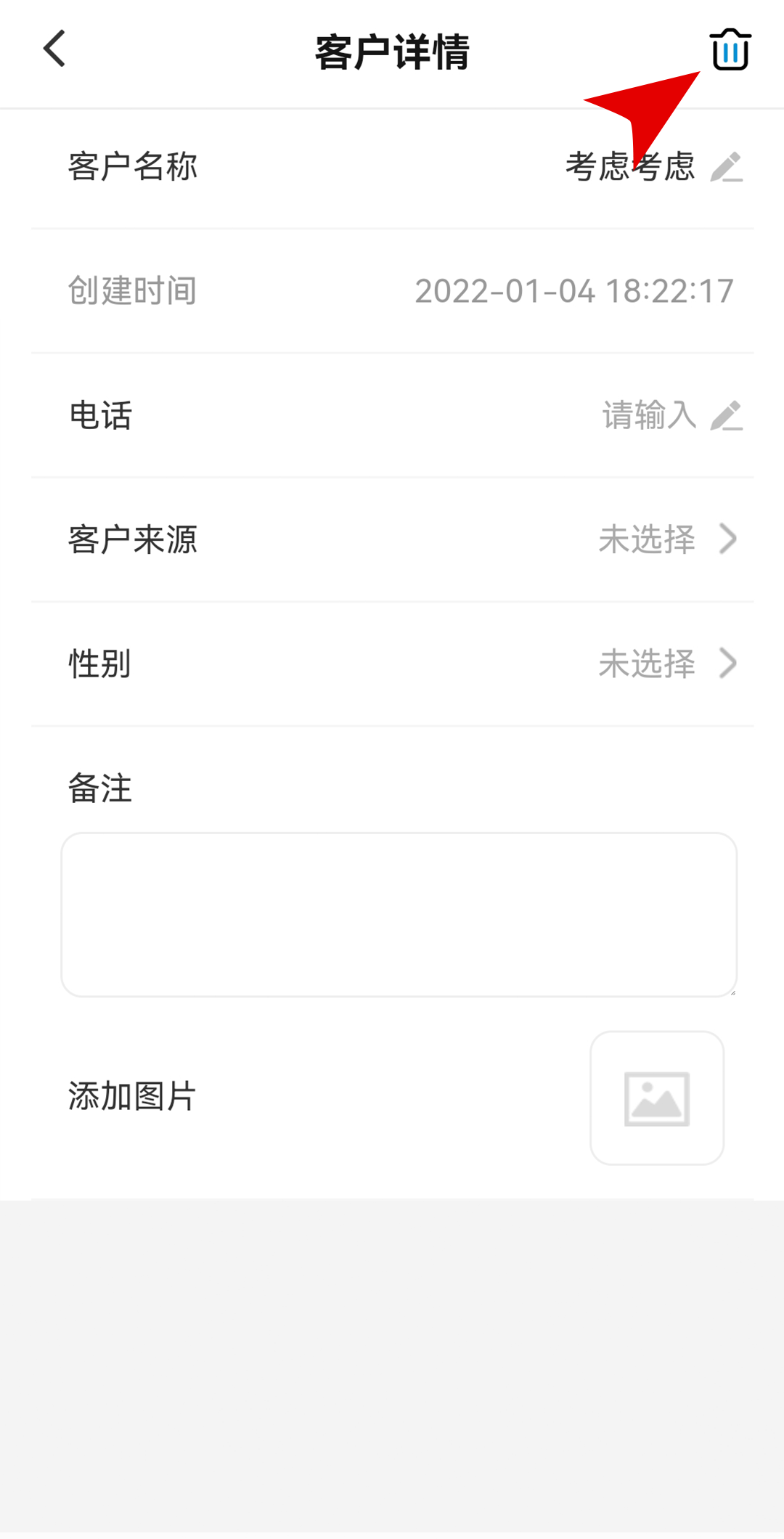Tap the 电话 field to enter a number
This screenshot has height=1539, width=784.
tap(392, 416)
